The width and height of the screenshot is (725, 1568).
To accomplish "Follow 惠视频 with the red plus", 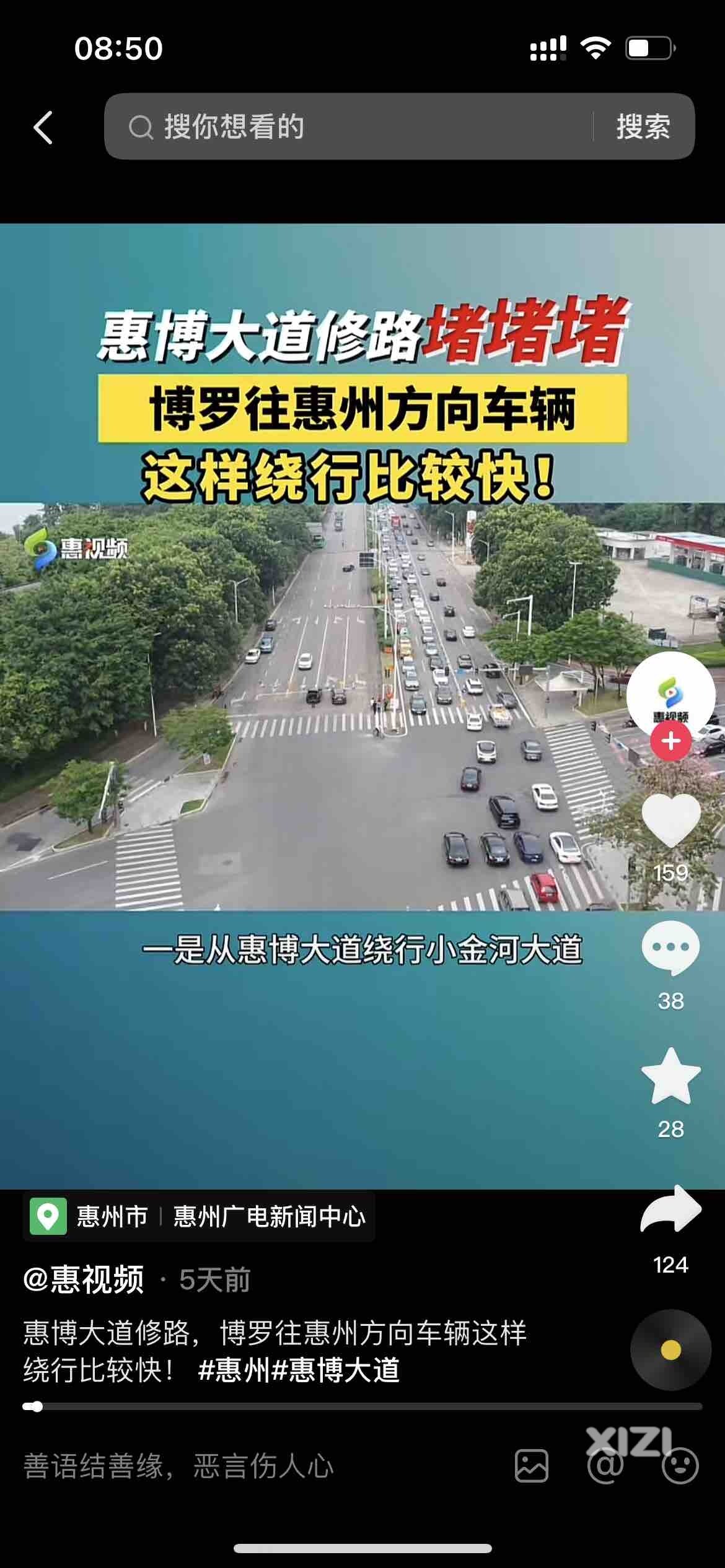I will tap(670, 741).
